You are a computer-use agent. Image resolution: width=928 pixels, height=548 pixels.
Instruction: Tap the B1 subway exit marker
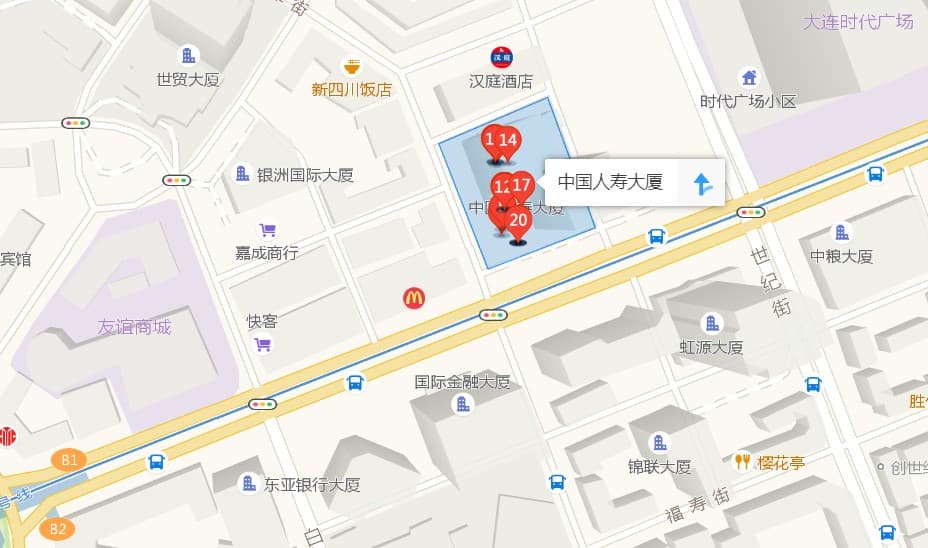[x=69, y=460]
